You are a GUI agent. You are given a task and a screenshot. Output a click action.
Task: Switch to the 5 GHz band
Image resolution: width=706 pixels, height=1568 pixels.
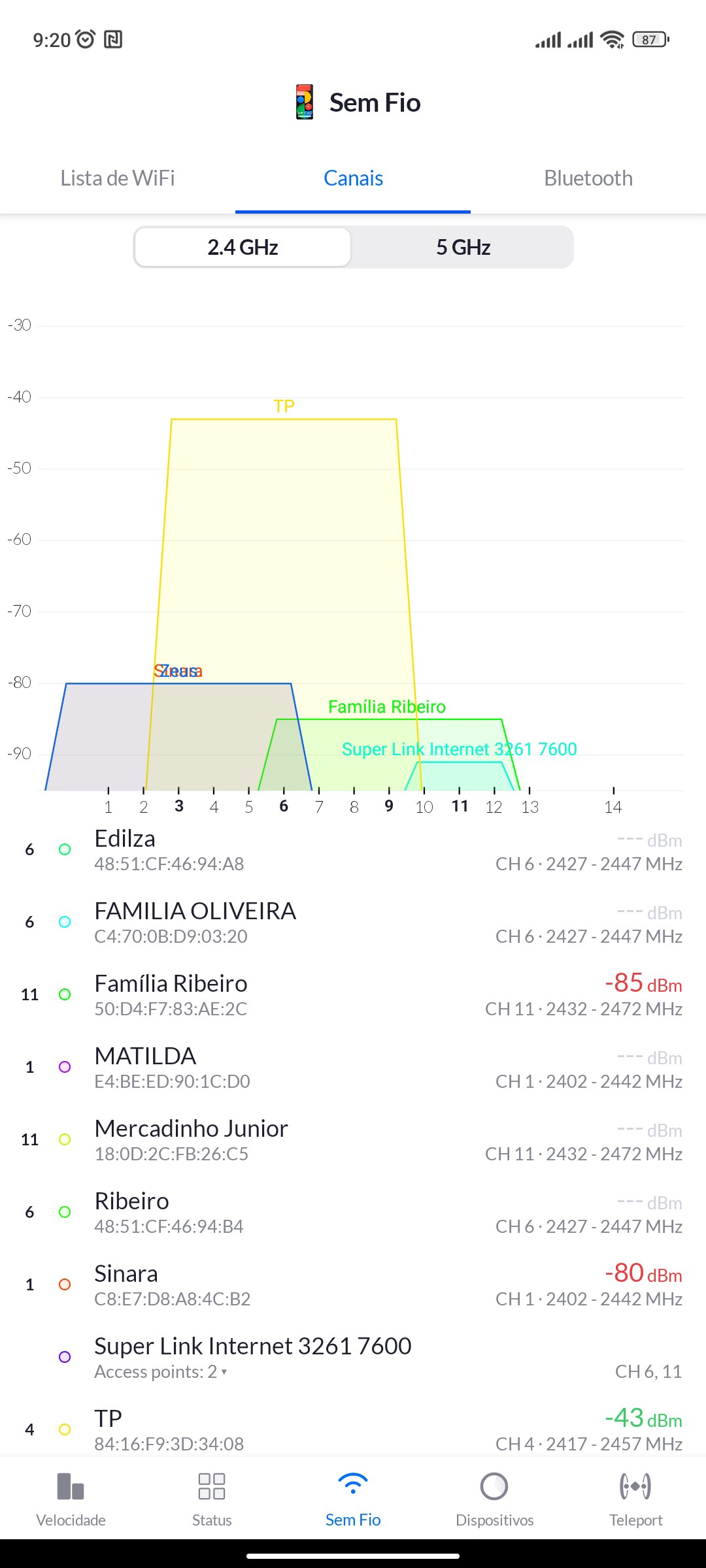(463, 248)
